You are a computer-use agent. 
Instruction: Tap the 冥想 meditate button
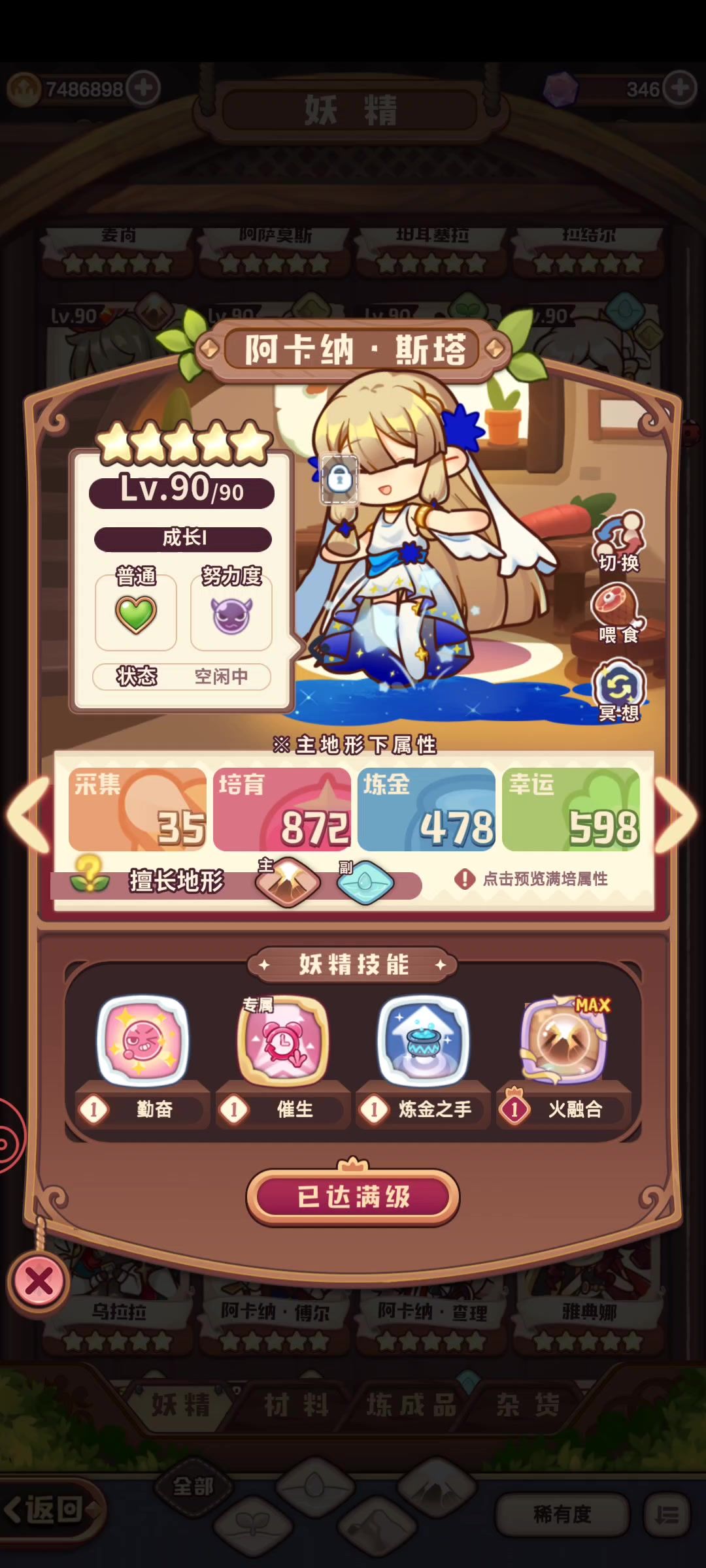coord(618,690)
